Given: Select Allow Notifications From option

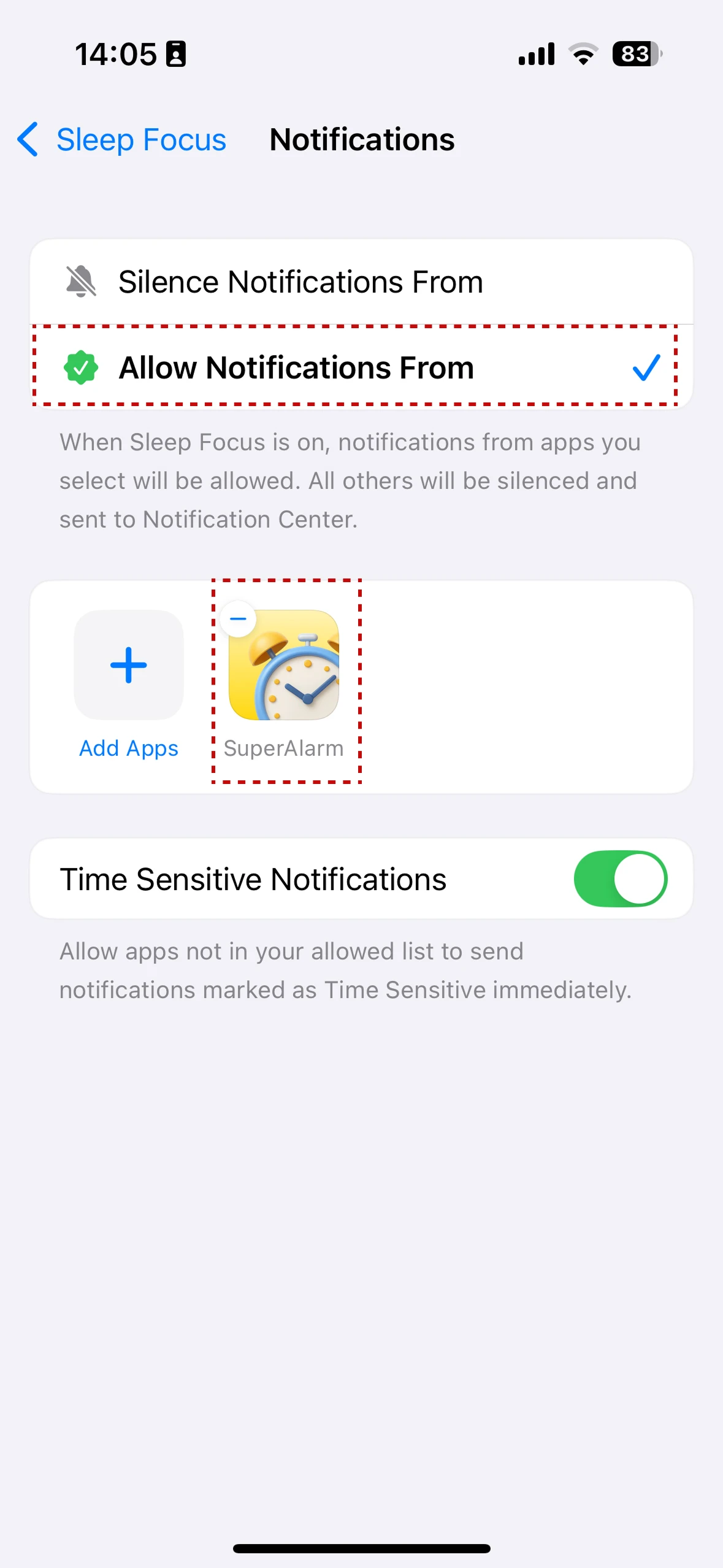Looking at the screenshot, I should (x=361, y=368).
